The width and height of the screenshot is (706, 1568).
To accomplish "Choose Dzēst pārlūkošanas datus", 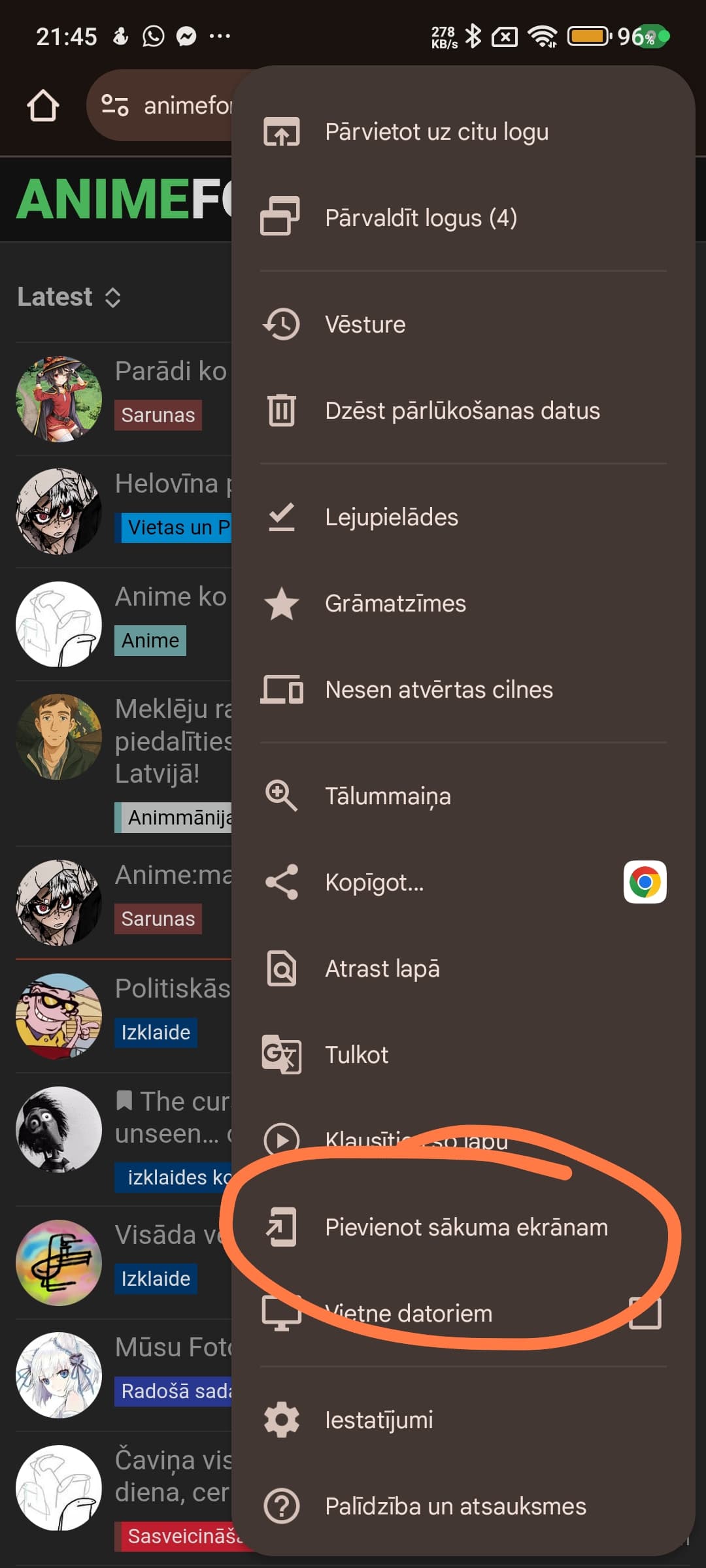I will (463, 411).
